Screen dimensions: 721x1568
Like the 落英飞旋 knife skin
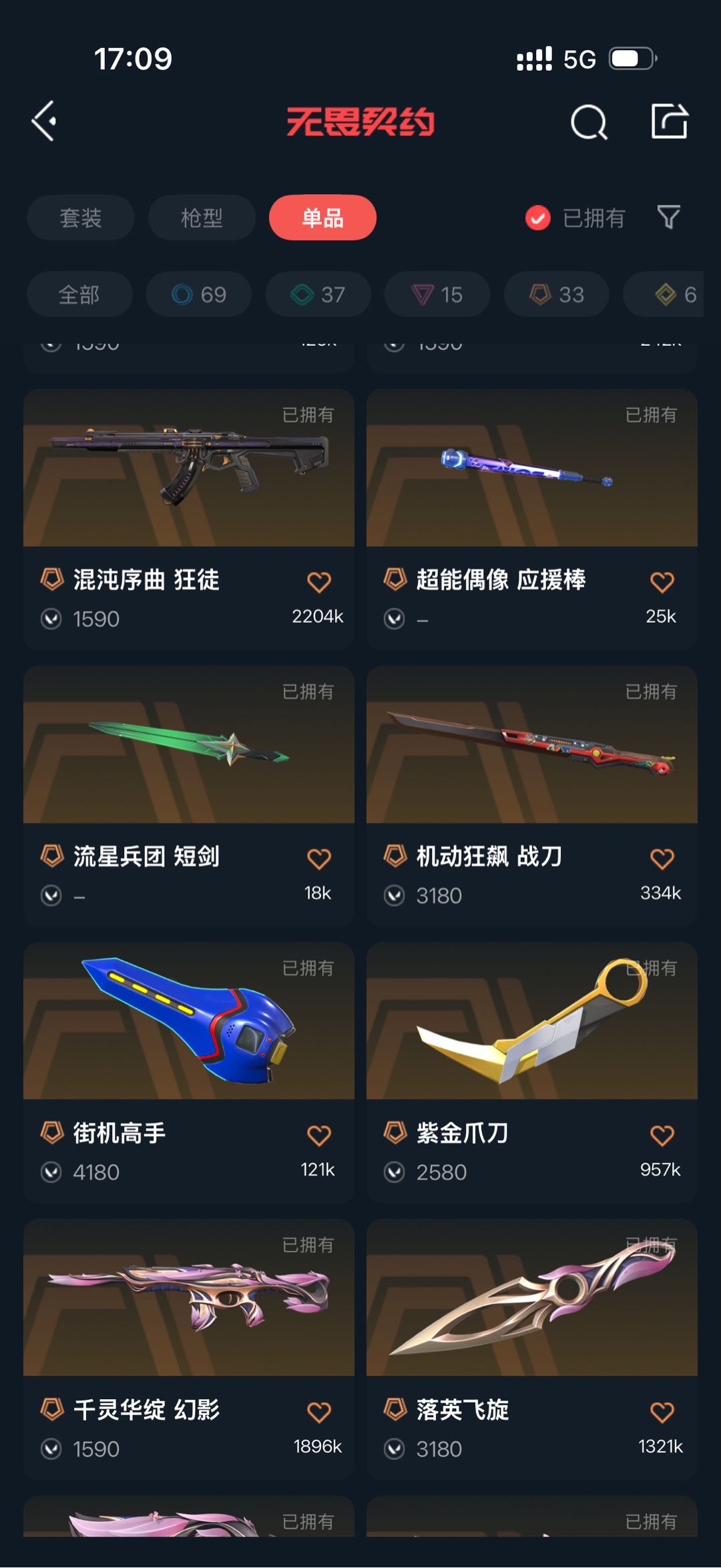[x=662, y=1412]
